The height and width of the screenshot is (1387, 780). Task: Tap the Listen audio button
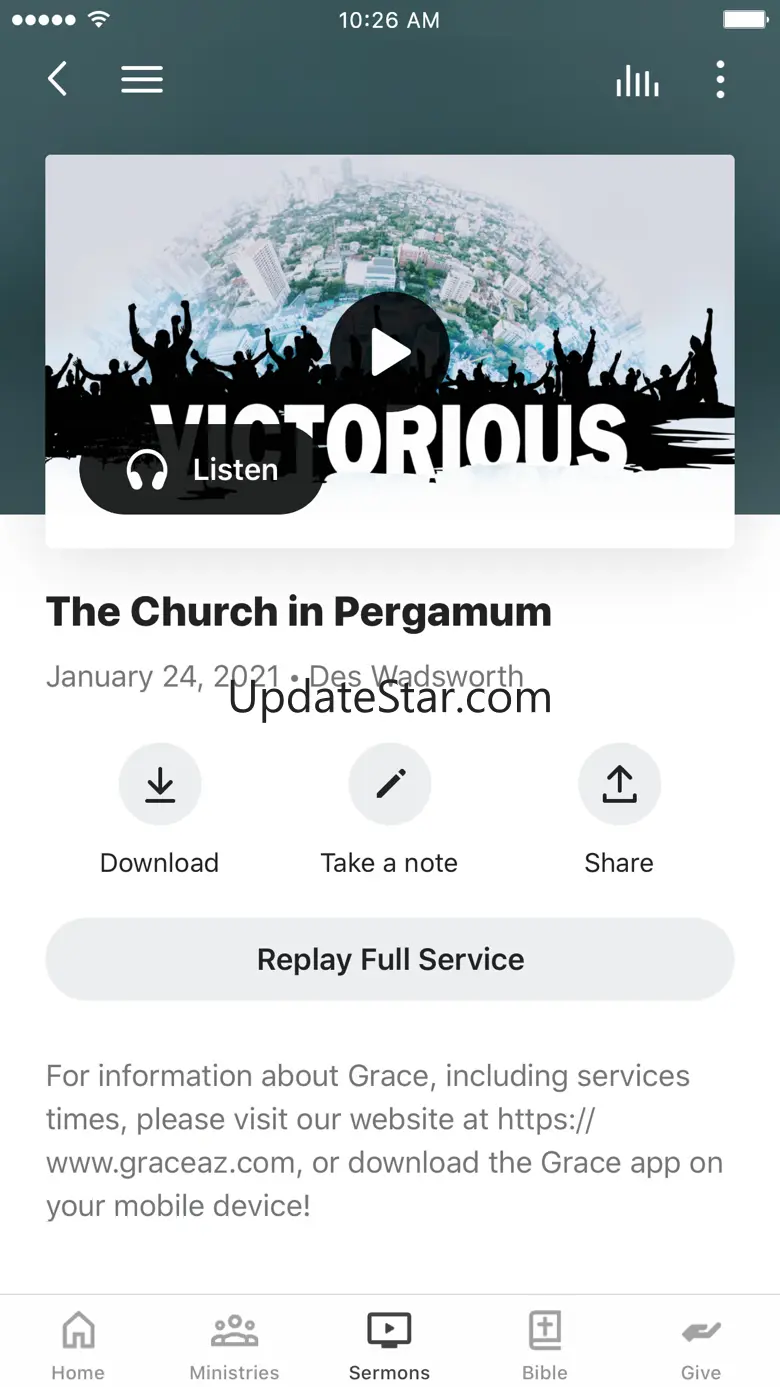pos(201,469)
